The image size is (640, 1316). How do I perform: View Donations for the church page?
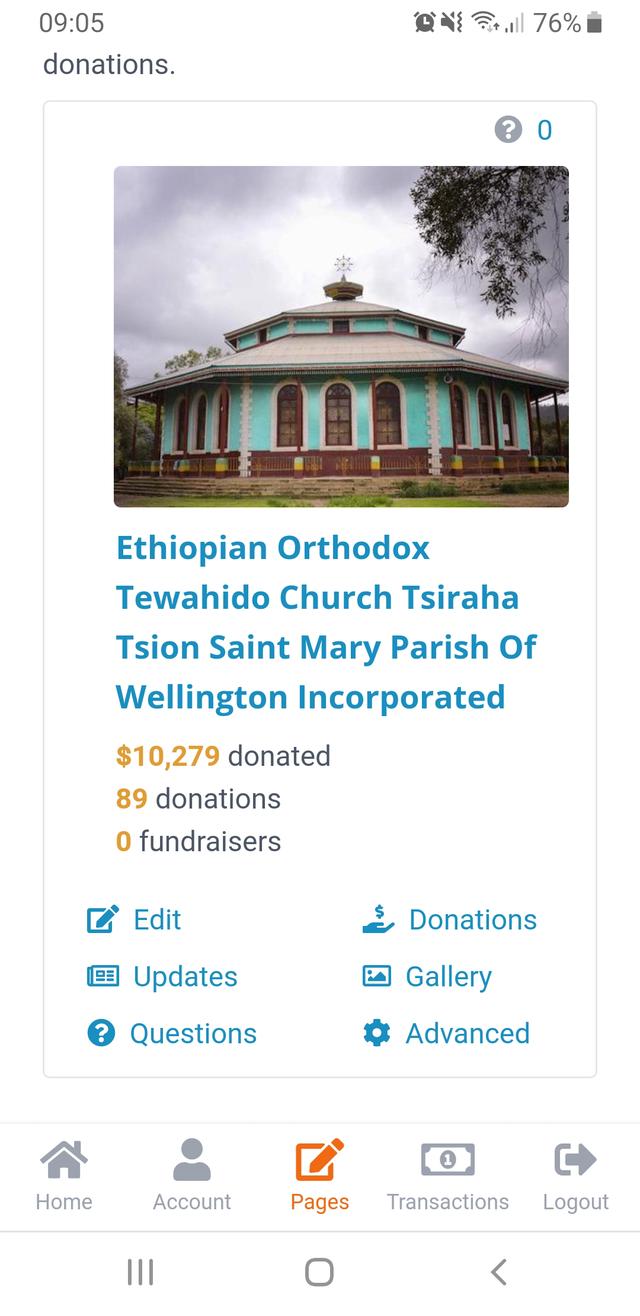click(x=450, y=920)
